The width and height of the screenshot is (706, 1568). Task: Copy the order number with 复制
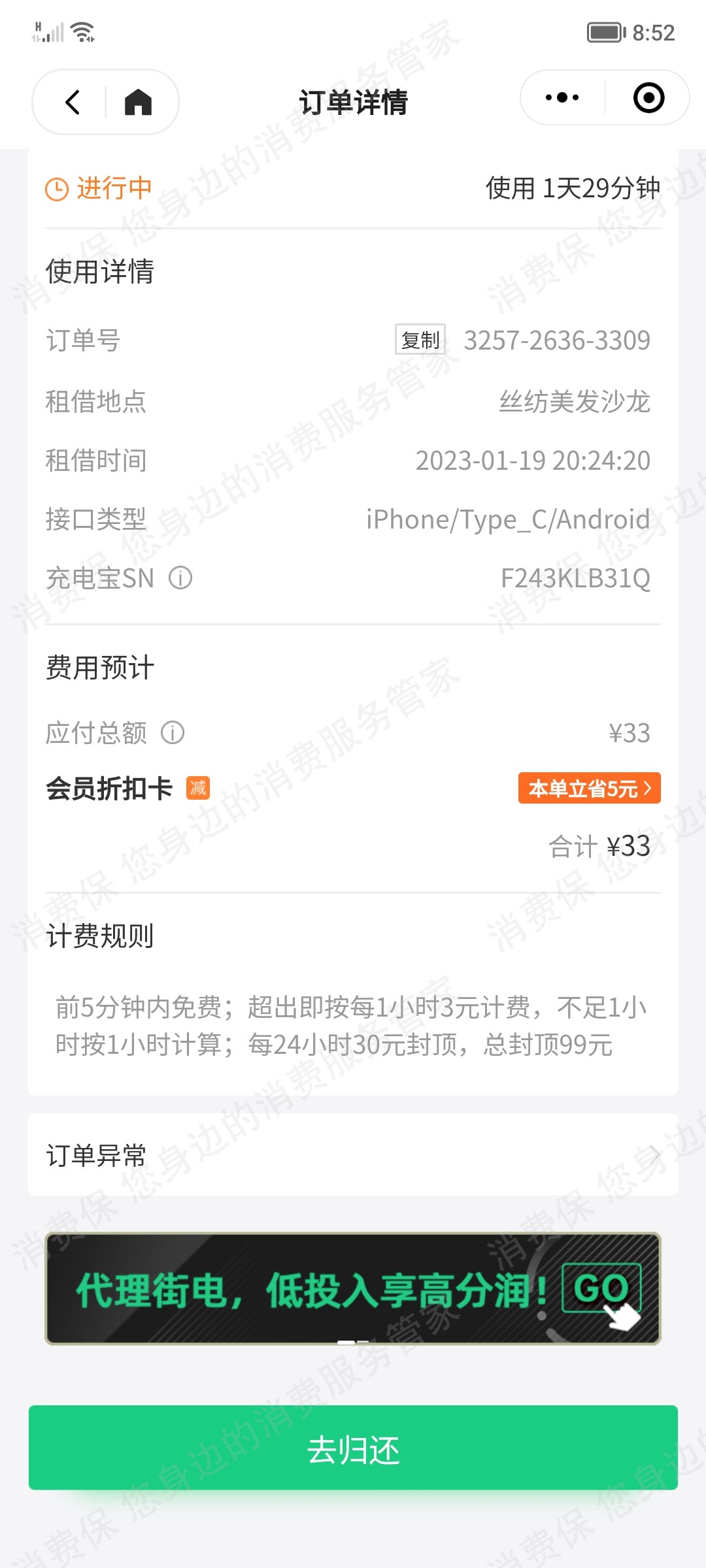click(x=420, y=340)
